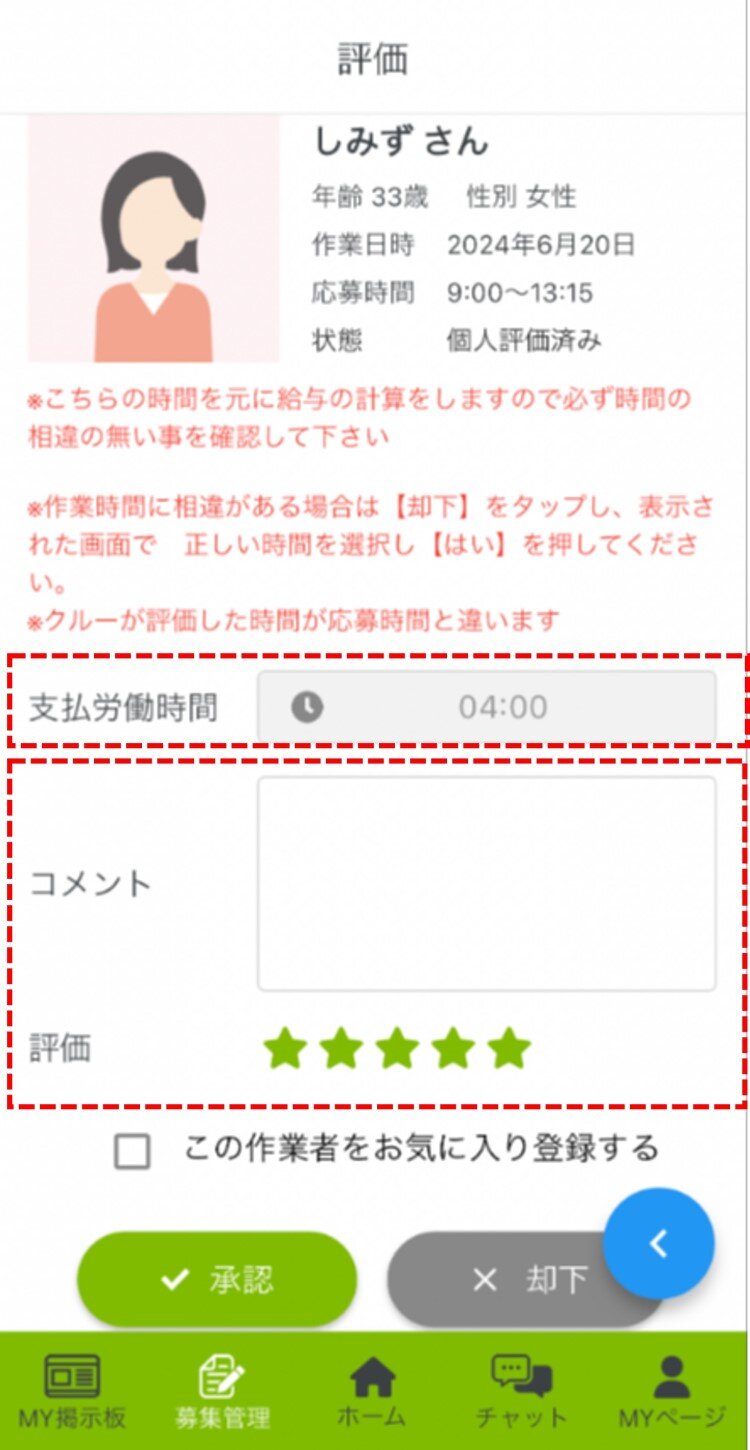Go to the ホーム tab
The image size is (750, 1450).
click(x=372, y=1391)
